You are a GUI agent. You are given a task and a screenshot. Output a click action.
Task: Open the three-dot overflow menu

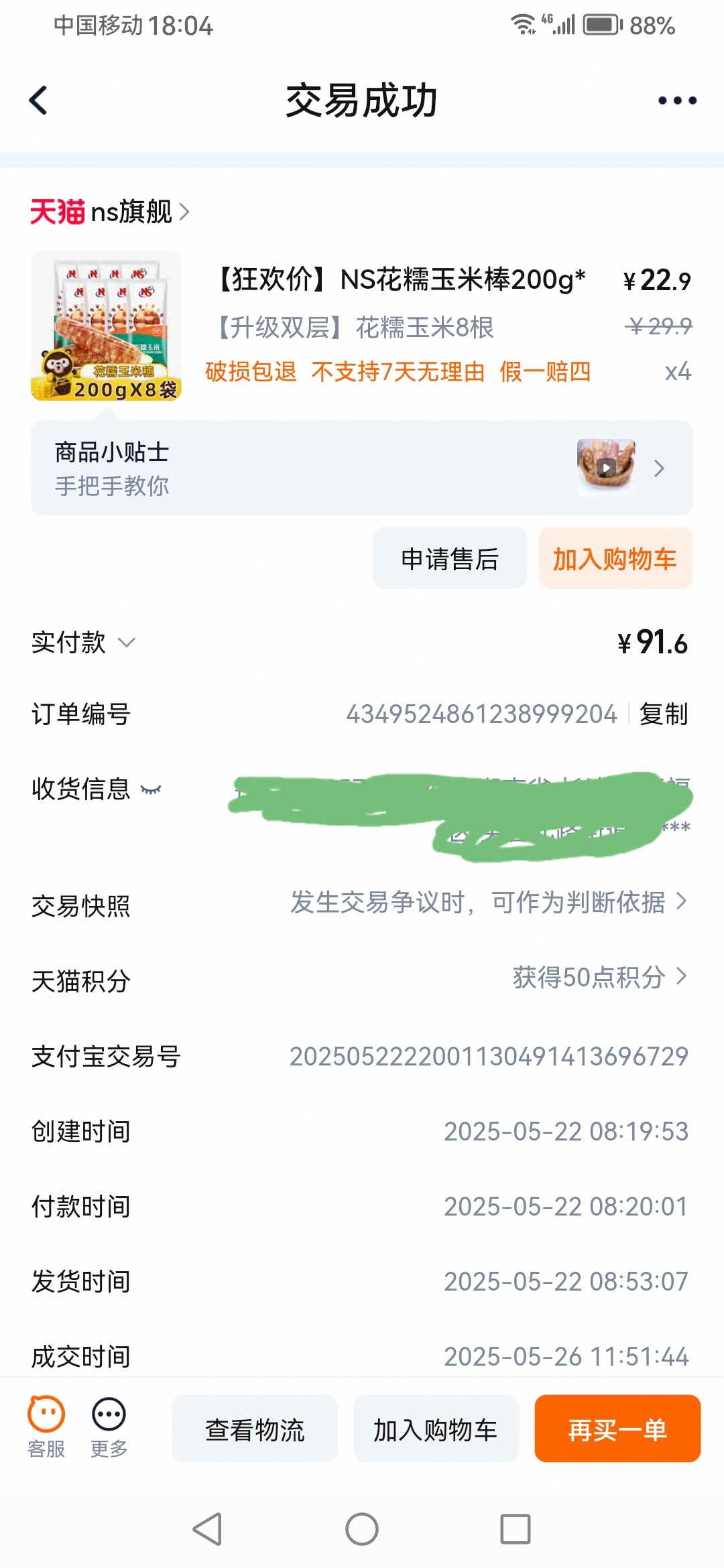tap(677, 101)
